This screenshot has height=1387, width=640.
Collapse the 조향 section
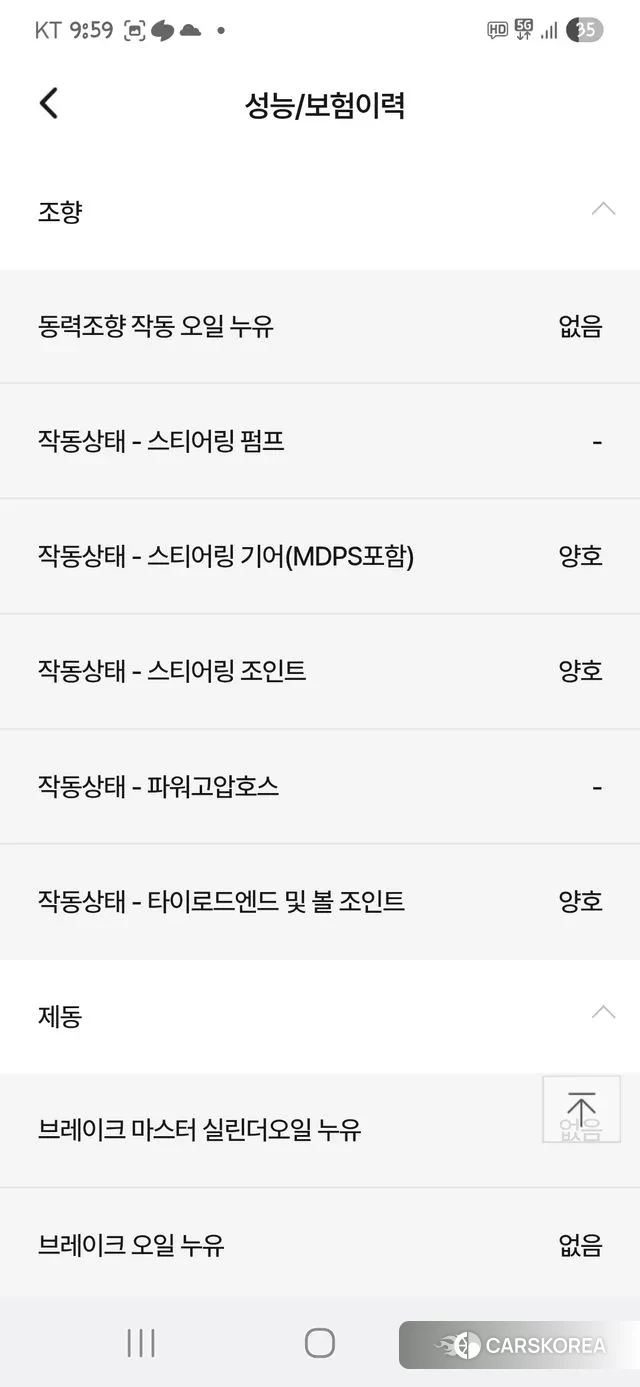click(x=603, y=210)
